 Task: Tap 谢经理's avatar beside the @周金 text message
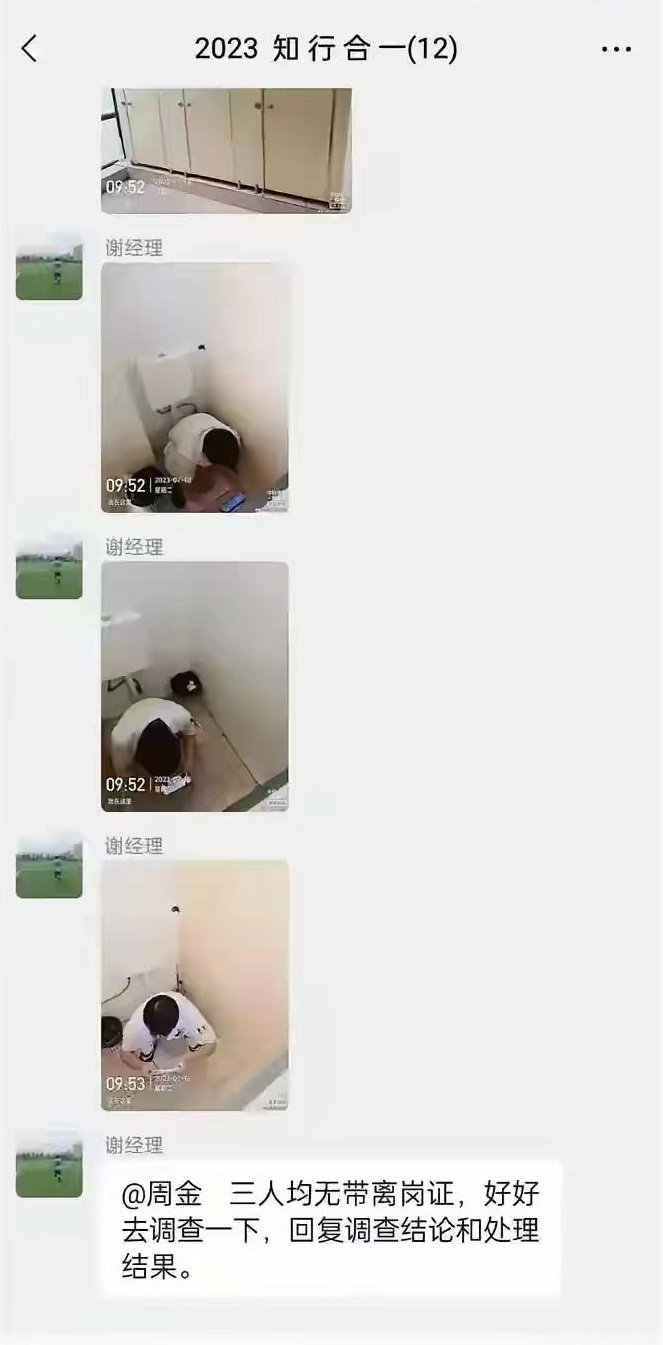pos(49,1165)
